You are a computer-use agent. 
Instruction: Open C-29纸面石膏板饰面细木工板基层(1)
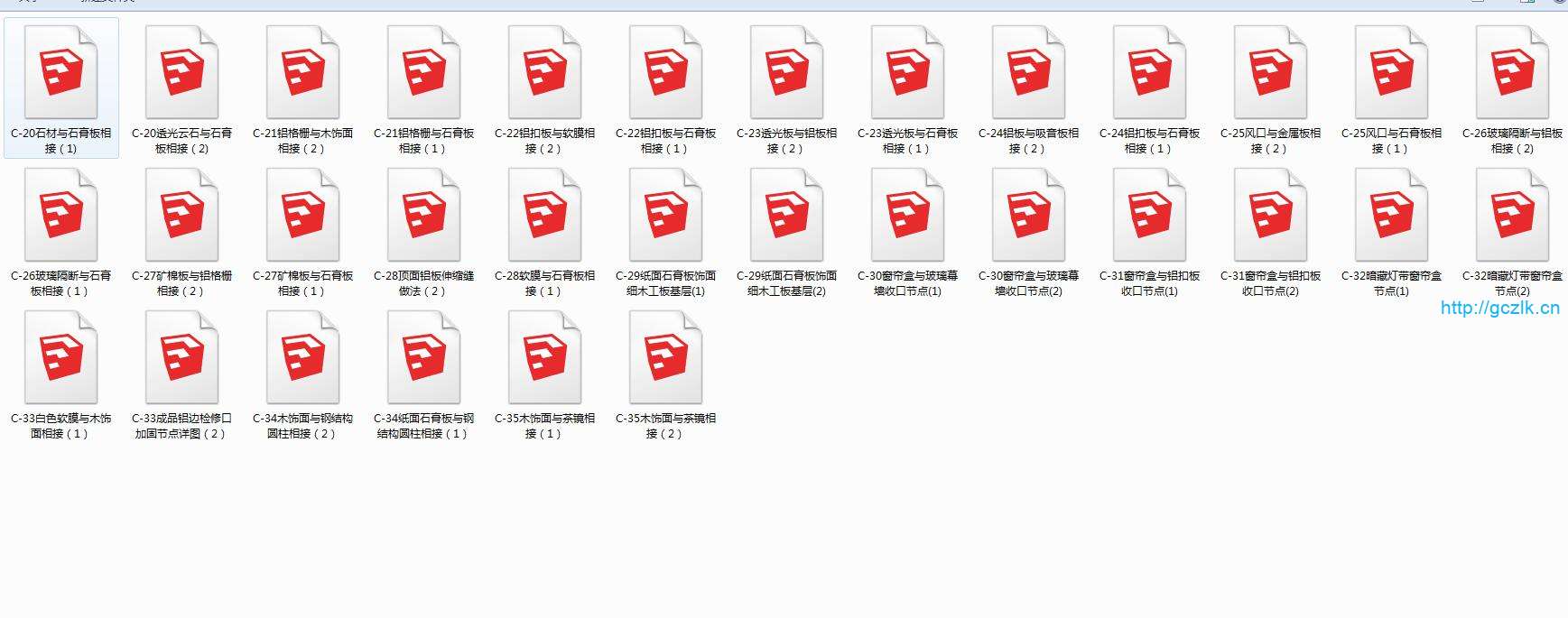click(665, 217)
